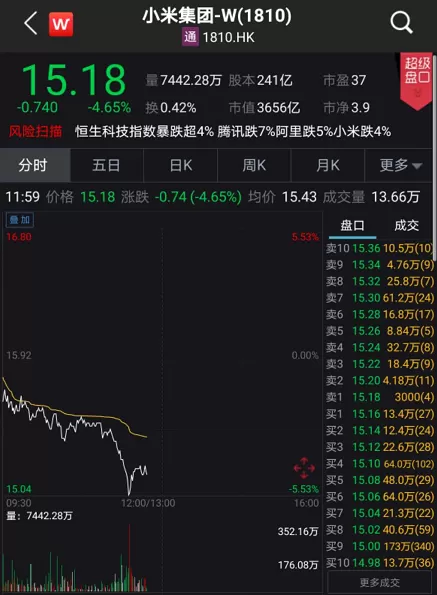Tap the 叠加 overlay button

tap(20, 220)
